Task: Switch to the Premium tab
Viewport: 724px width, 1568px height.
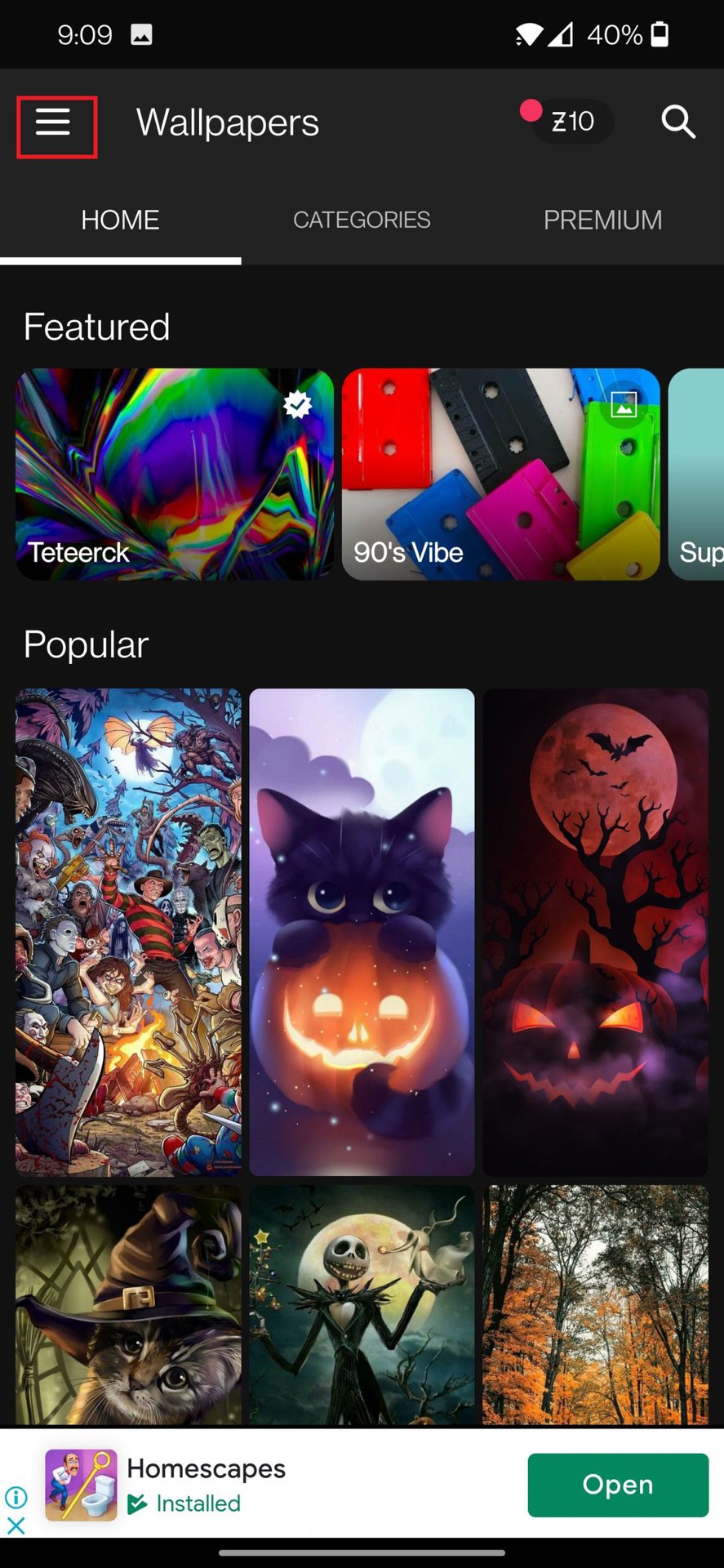Action: pos(602,220)
